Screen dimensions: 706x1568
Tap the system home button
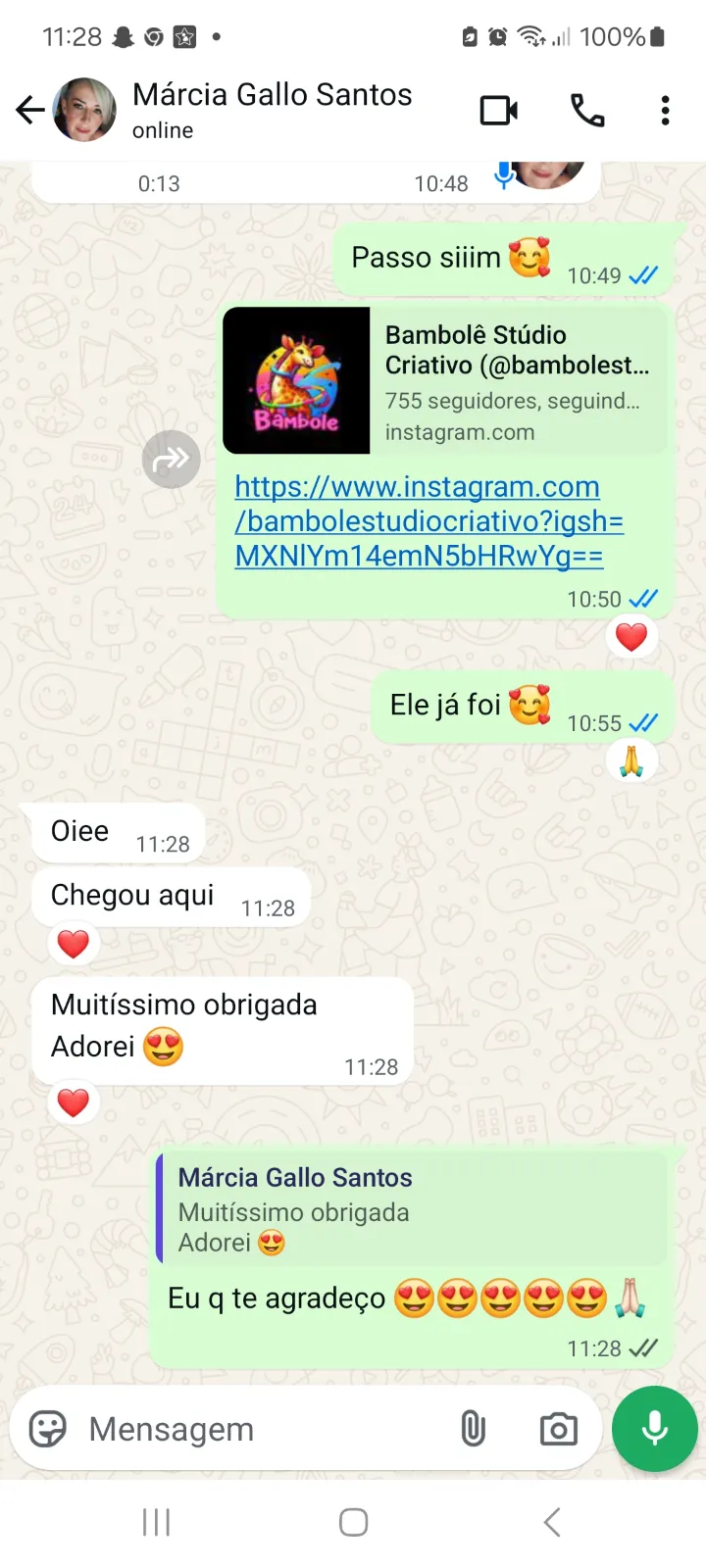click(x=353, y=1522)
